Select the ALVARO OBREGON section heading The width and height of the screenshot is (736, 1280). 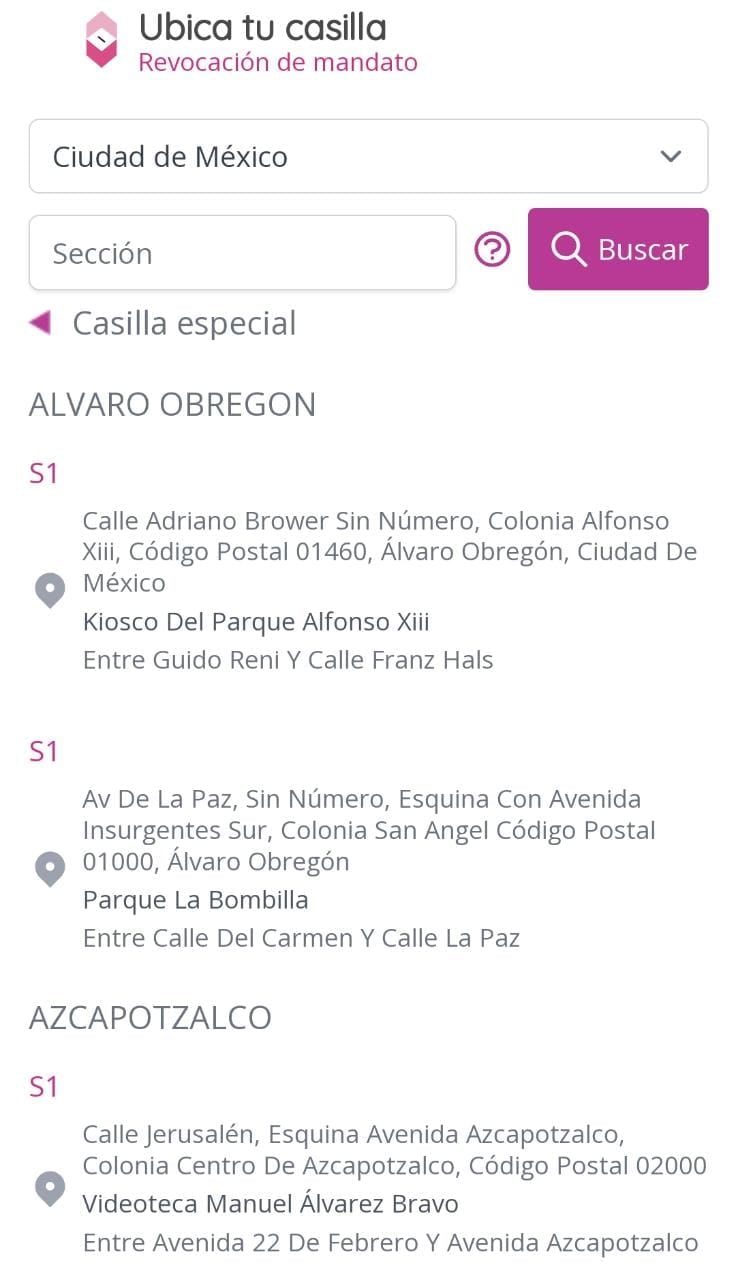point(174,404)
